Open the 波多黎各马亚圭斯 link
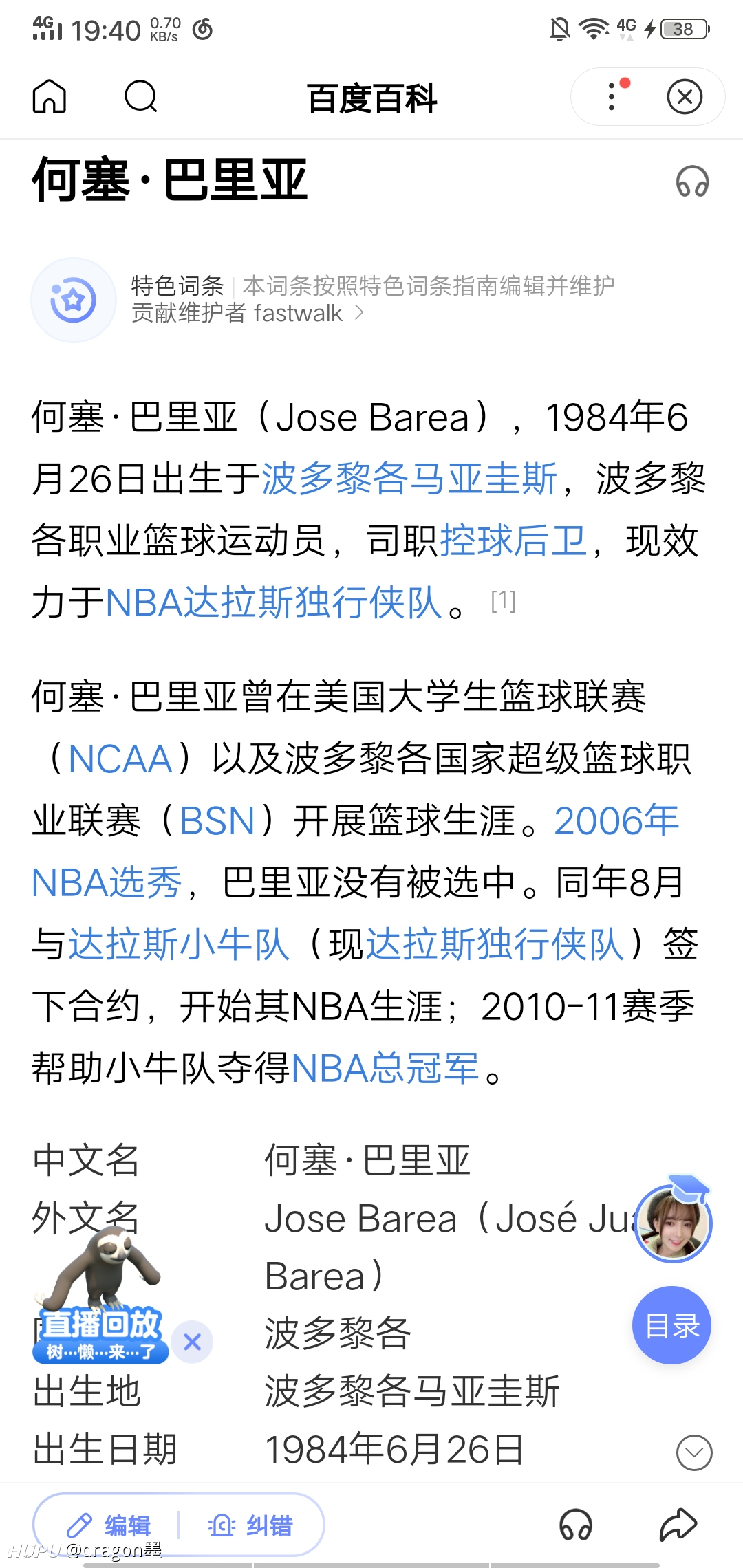This screenshot has width=743, height=1568. (409, 479)
